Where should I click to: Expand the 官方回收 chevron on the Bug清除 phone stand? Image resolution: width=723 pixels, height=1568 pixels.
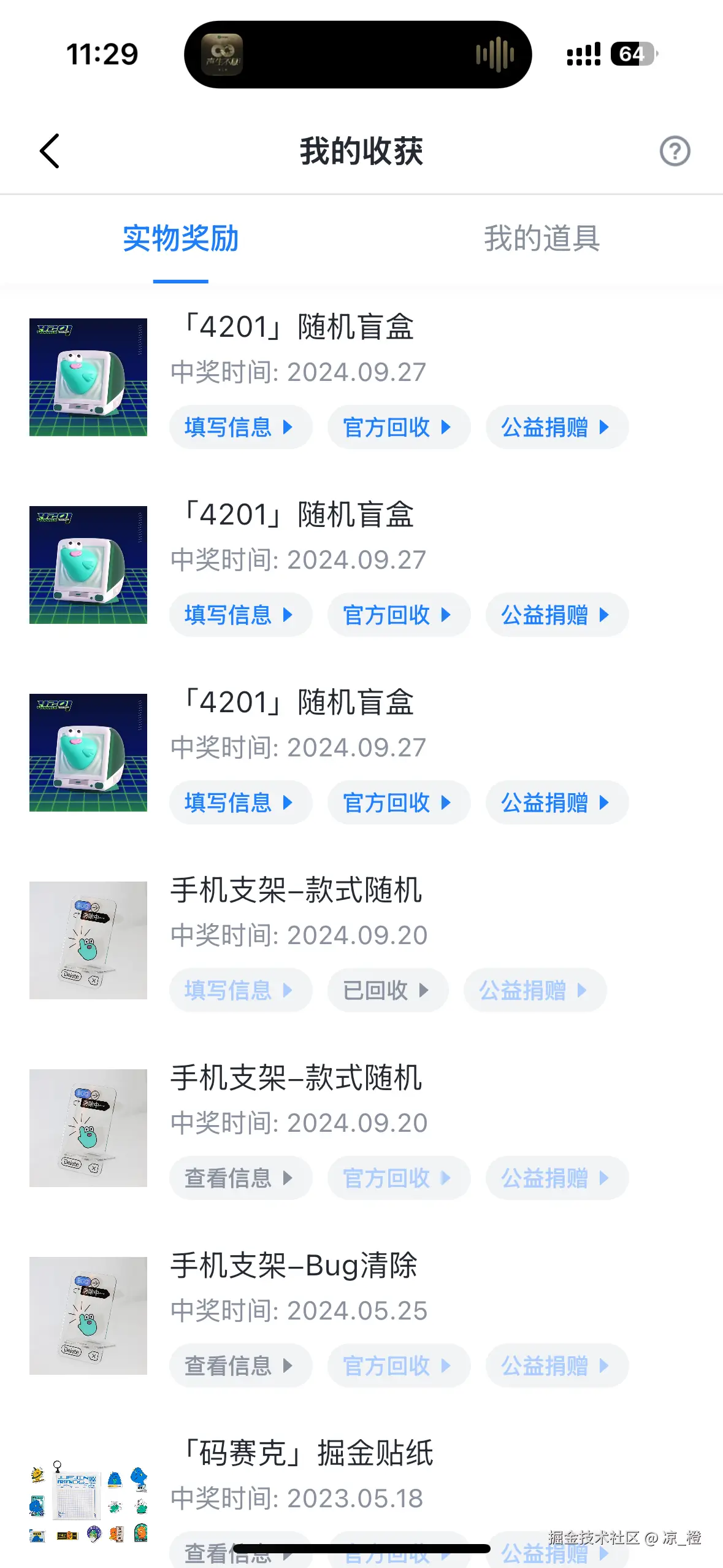coord(446,1365)
